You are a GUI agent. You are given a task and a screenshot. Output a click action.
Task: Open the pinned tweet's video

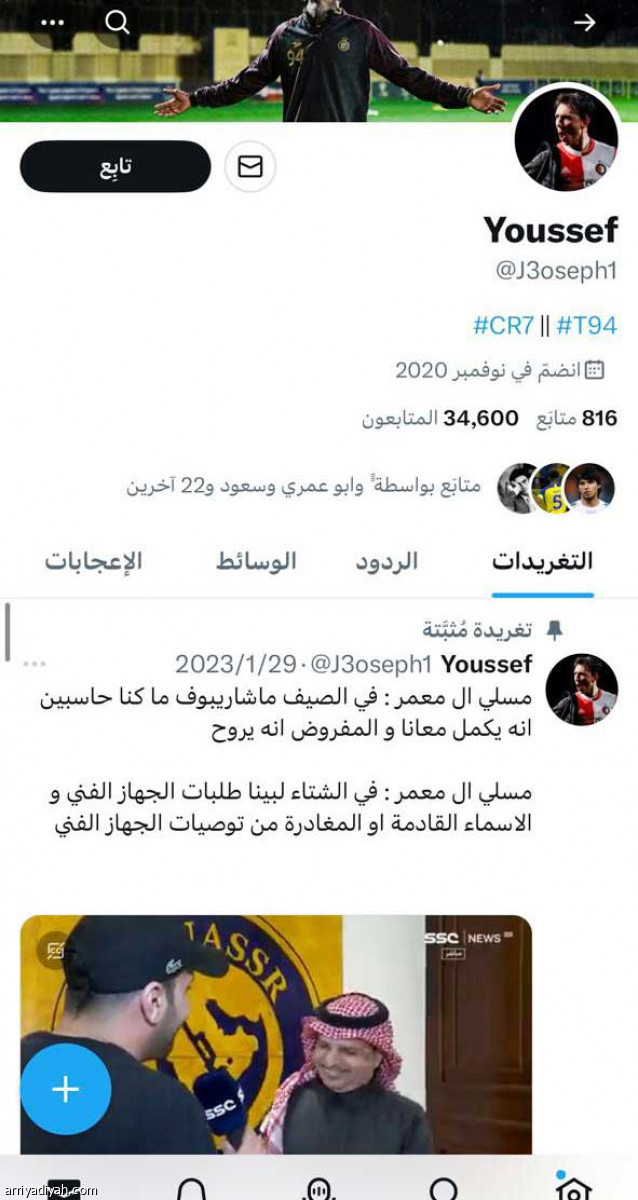(276, 1035)
